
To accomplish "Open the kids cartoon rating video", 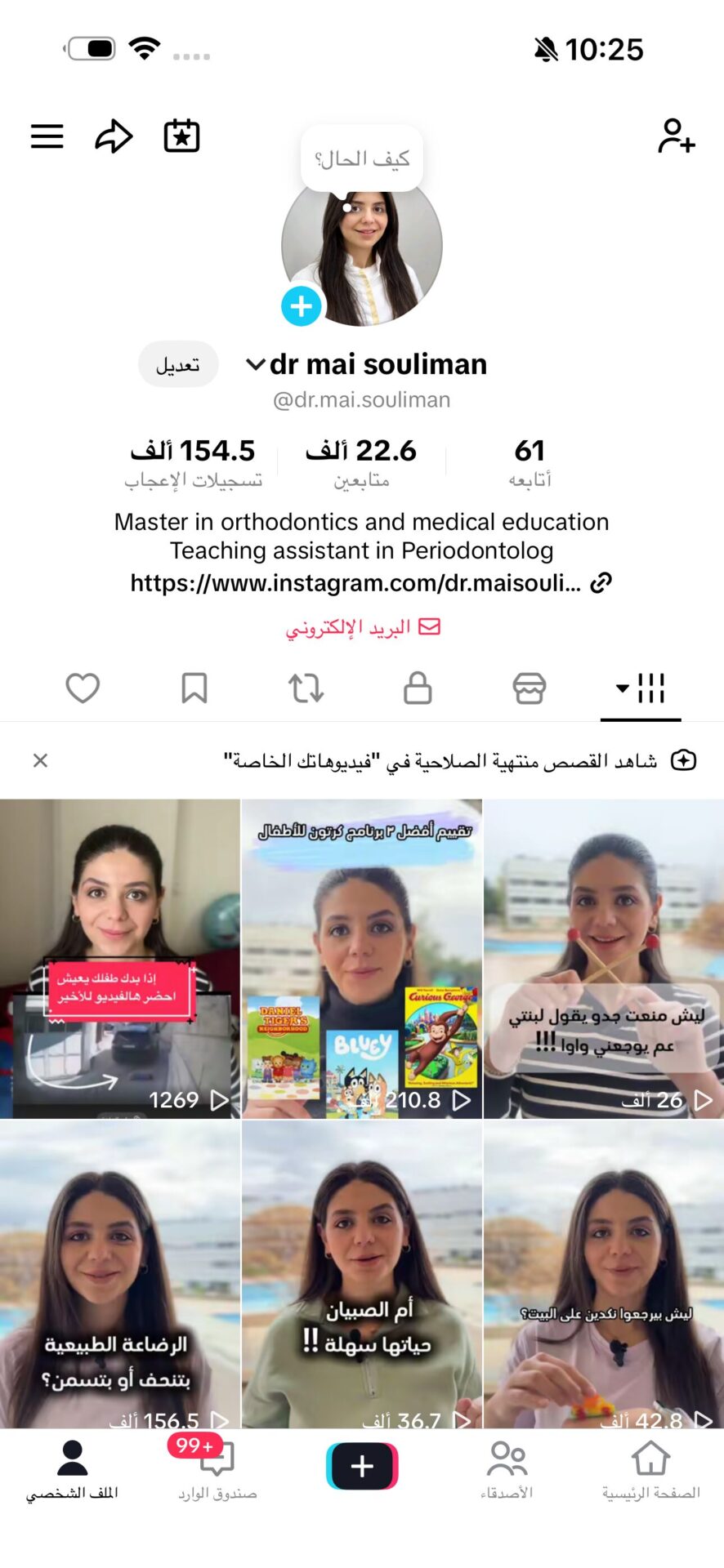I will [362, 958].
